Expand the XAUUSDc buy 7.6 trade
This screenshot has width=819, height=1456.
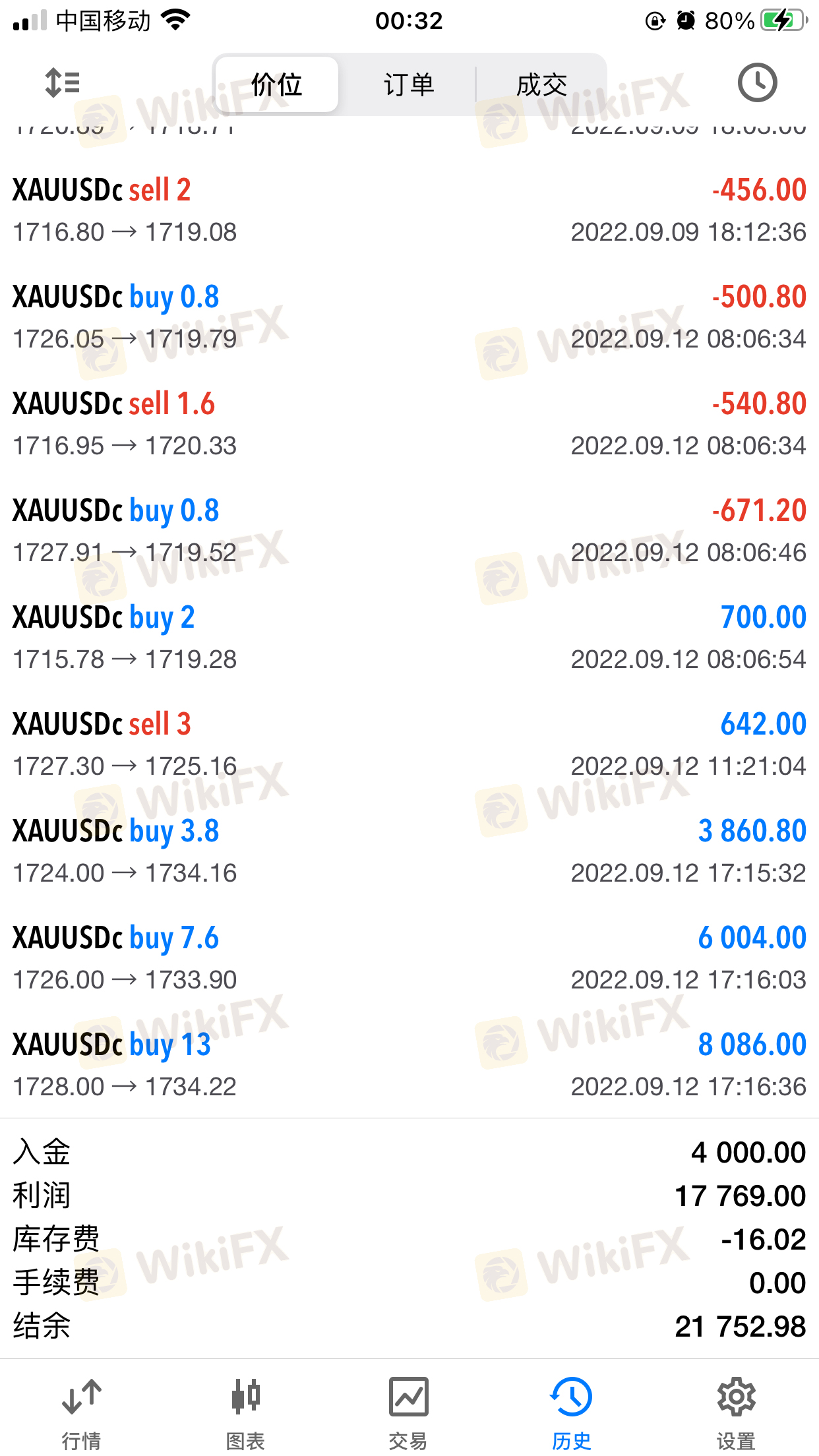[409, 957]
